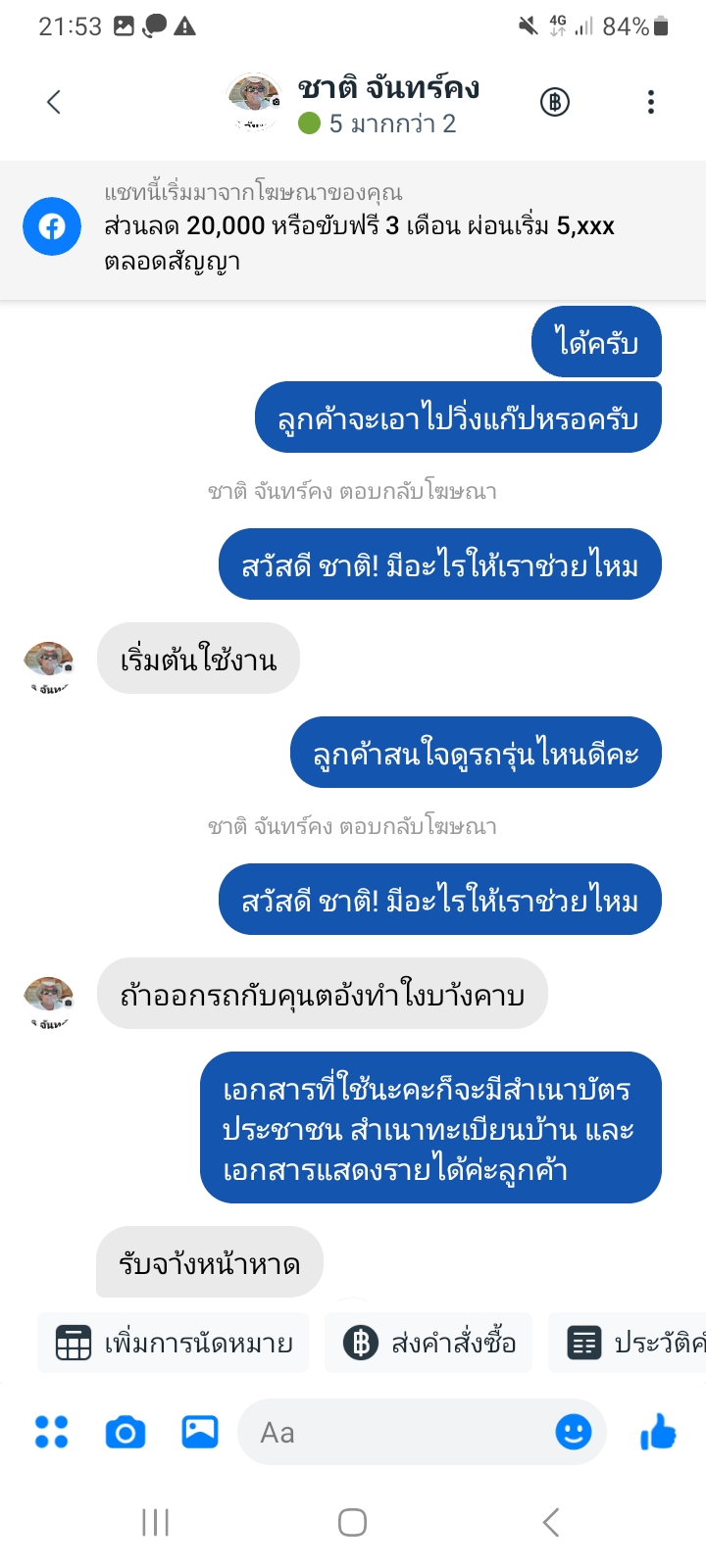Open the baht payment icon in header
The height and width of the screenshot is (1568, 706).
[555, 102]
